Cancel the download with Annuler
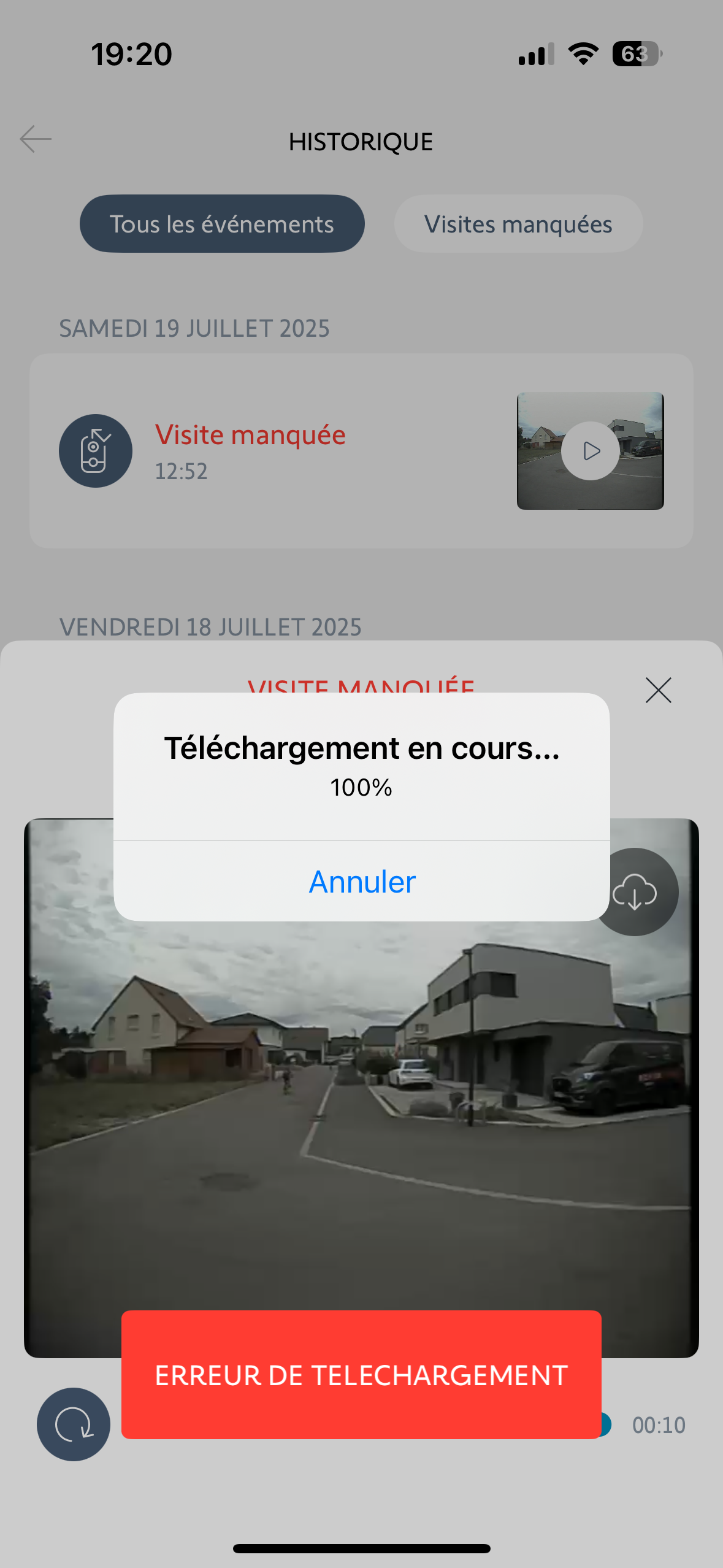 click(x=362, y=882)
